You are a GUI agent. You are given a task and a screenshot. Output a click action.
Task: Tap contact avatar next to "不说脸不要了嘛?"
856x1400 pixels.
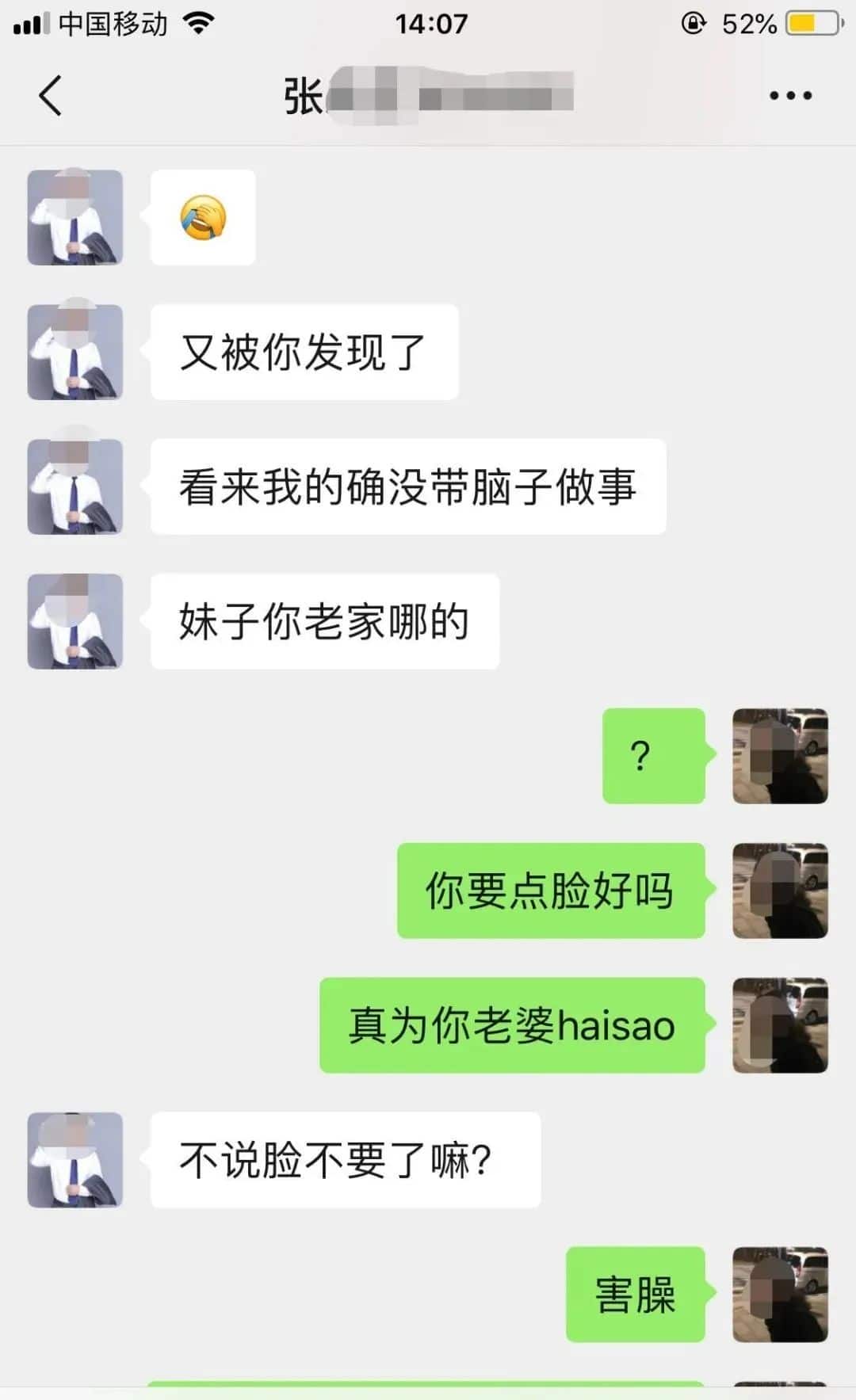click(75, 1160)
